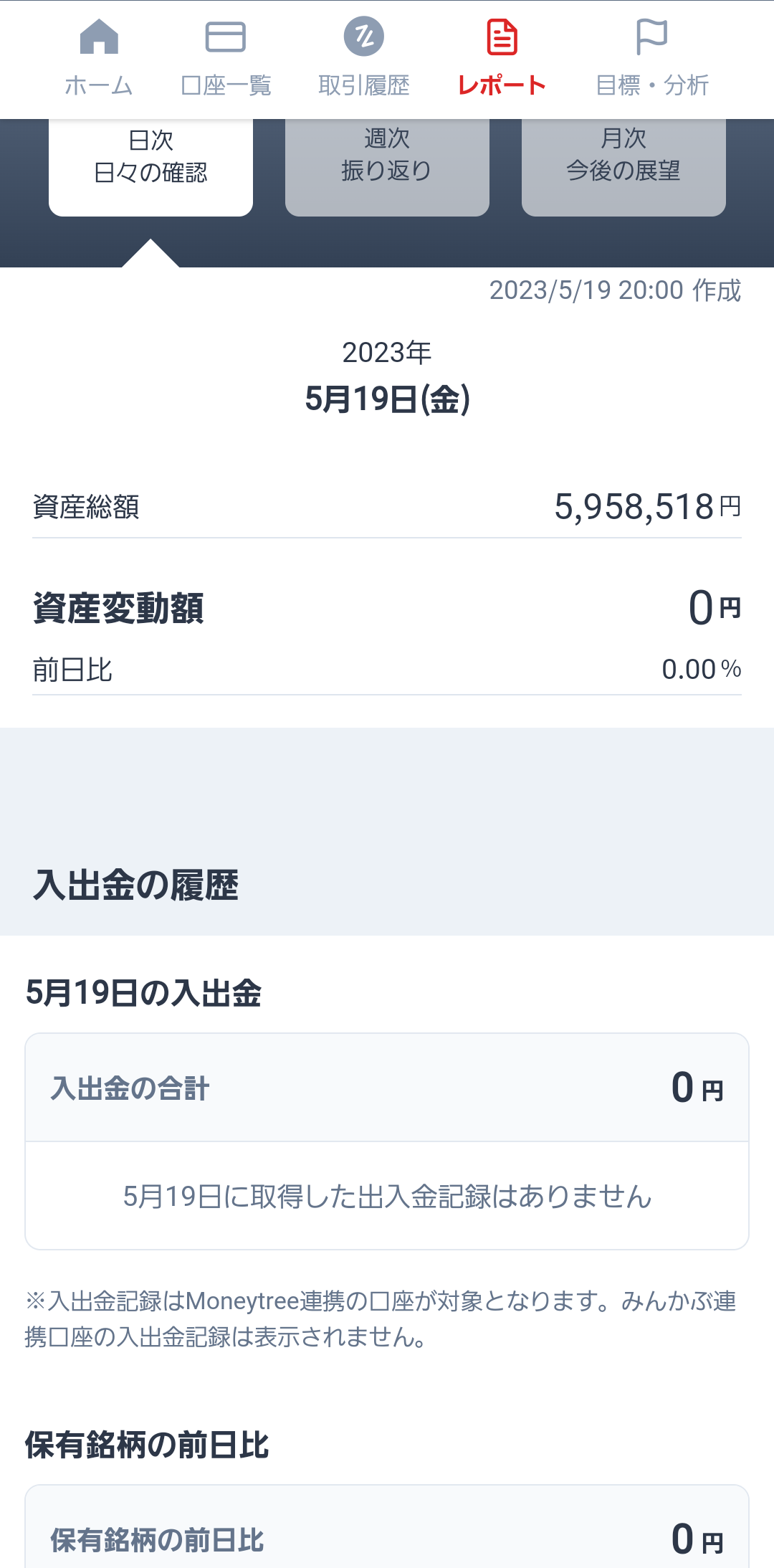
Task: Switch to the 取引履歴 tab
Action: pyautogui.click(x=364, y=59)
